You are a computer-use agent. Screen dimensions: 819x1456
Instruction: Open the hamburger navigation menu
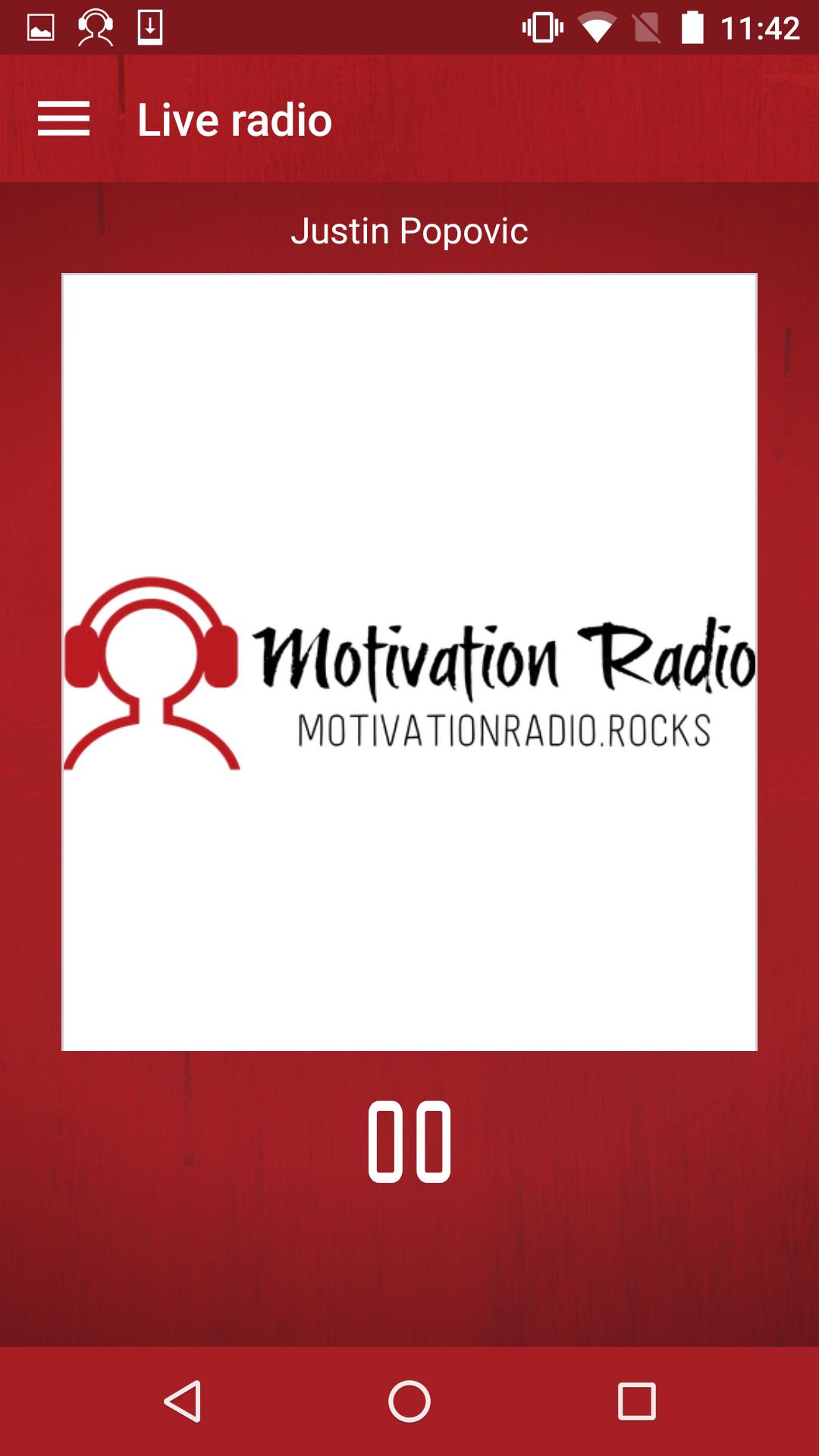64,119
